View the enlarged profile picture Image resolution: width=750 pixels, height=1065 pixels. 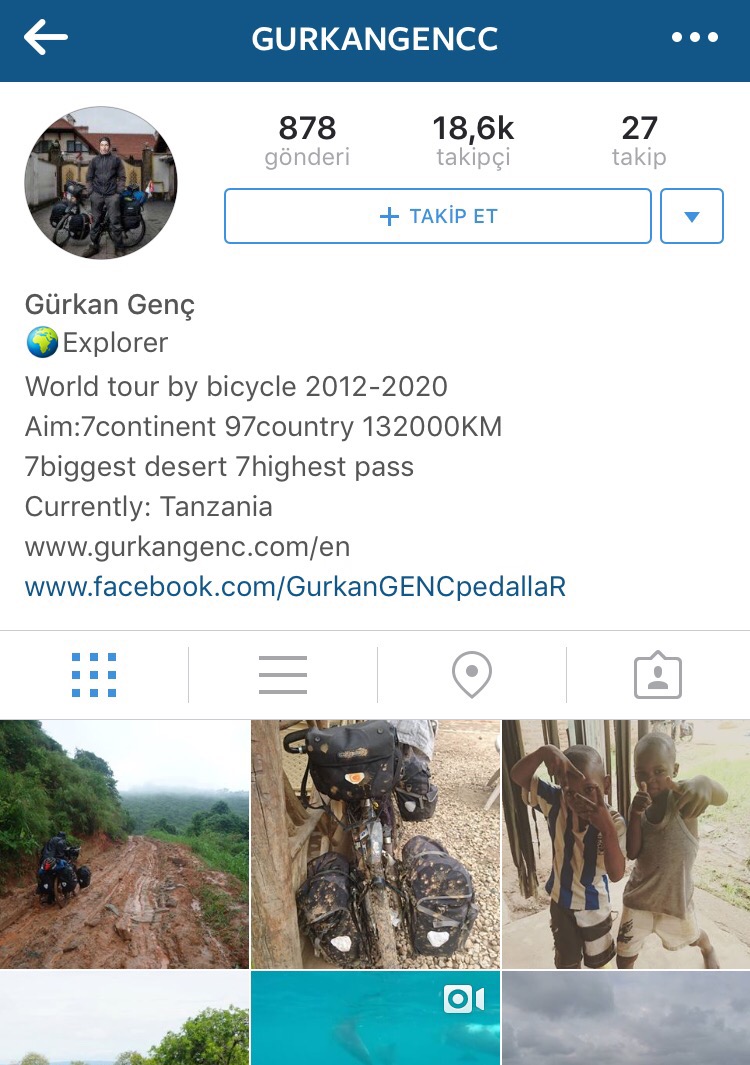tap(101, 183)
